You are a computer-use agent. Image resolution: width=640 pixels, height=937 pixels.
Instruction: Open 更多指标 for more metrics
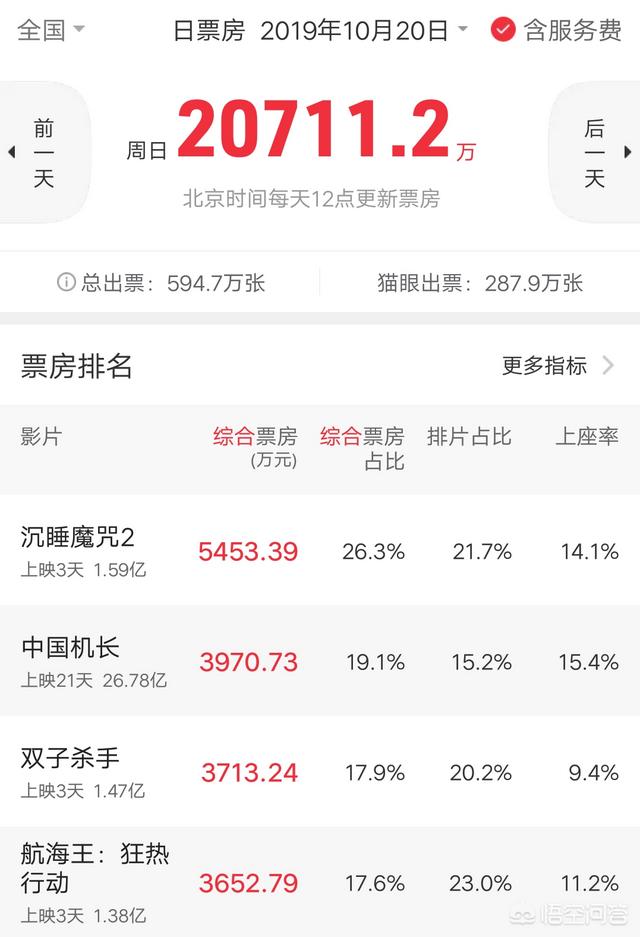[x=558, y=366]
